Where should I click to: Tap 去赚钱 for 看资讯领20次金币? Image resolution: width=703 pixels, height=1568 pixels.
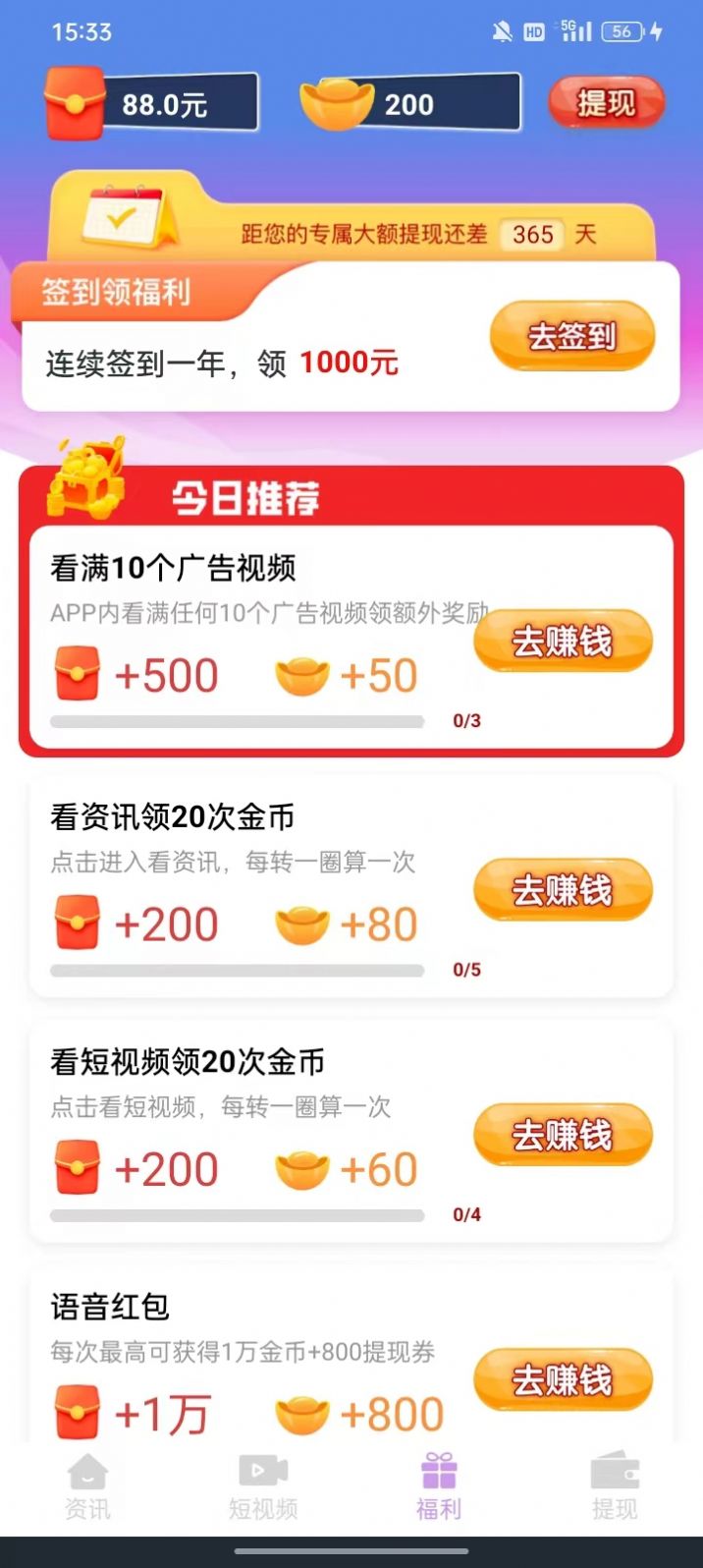(x=563, y=890)
